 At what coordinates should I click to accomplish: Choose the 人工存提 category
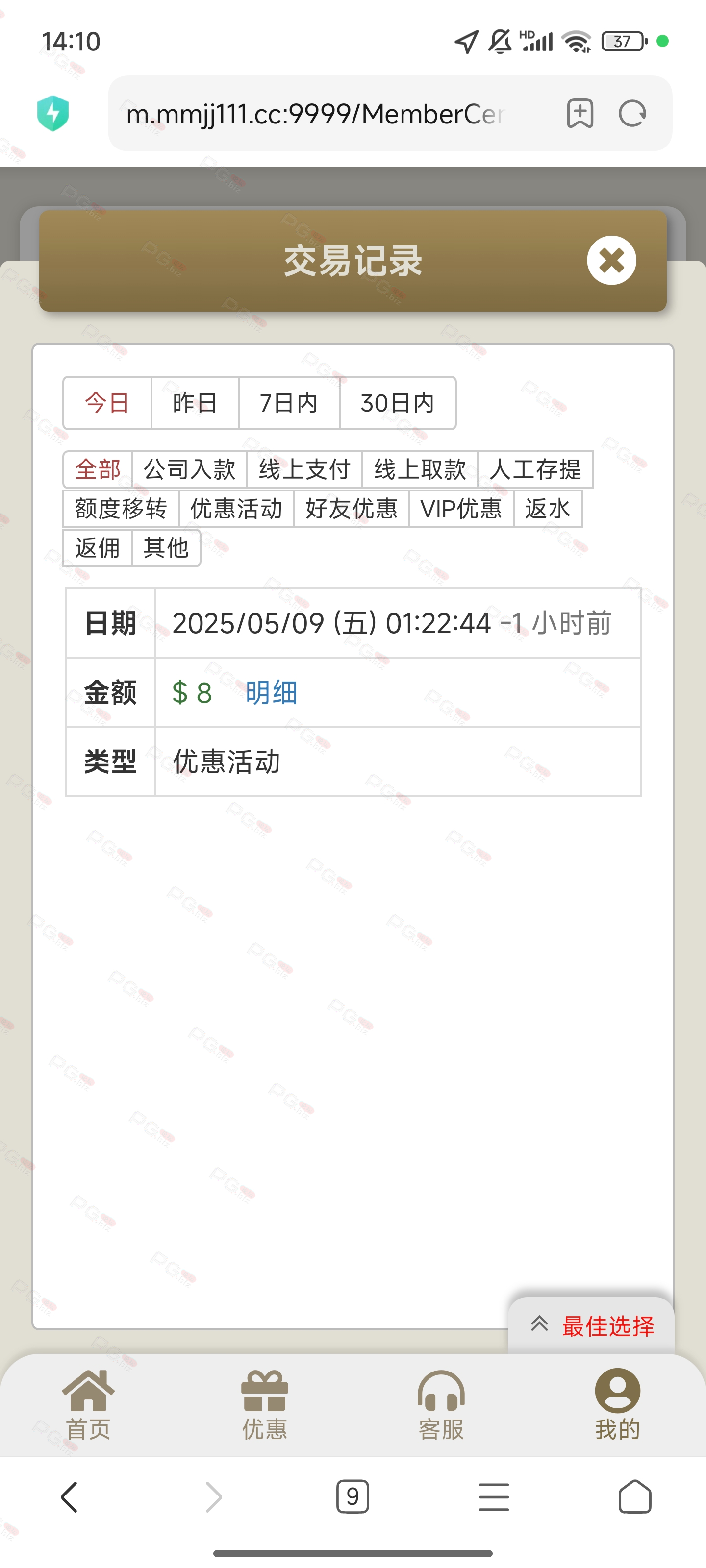point(535,469)
